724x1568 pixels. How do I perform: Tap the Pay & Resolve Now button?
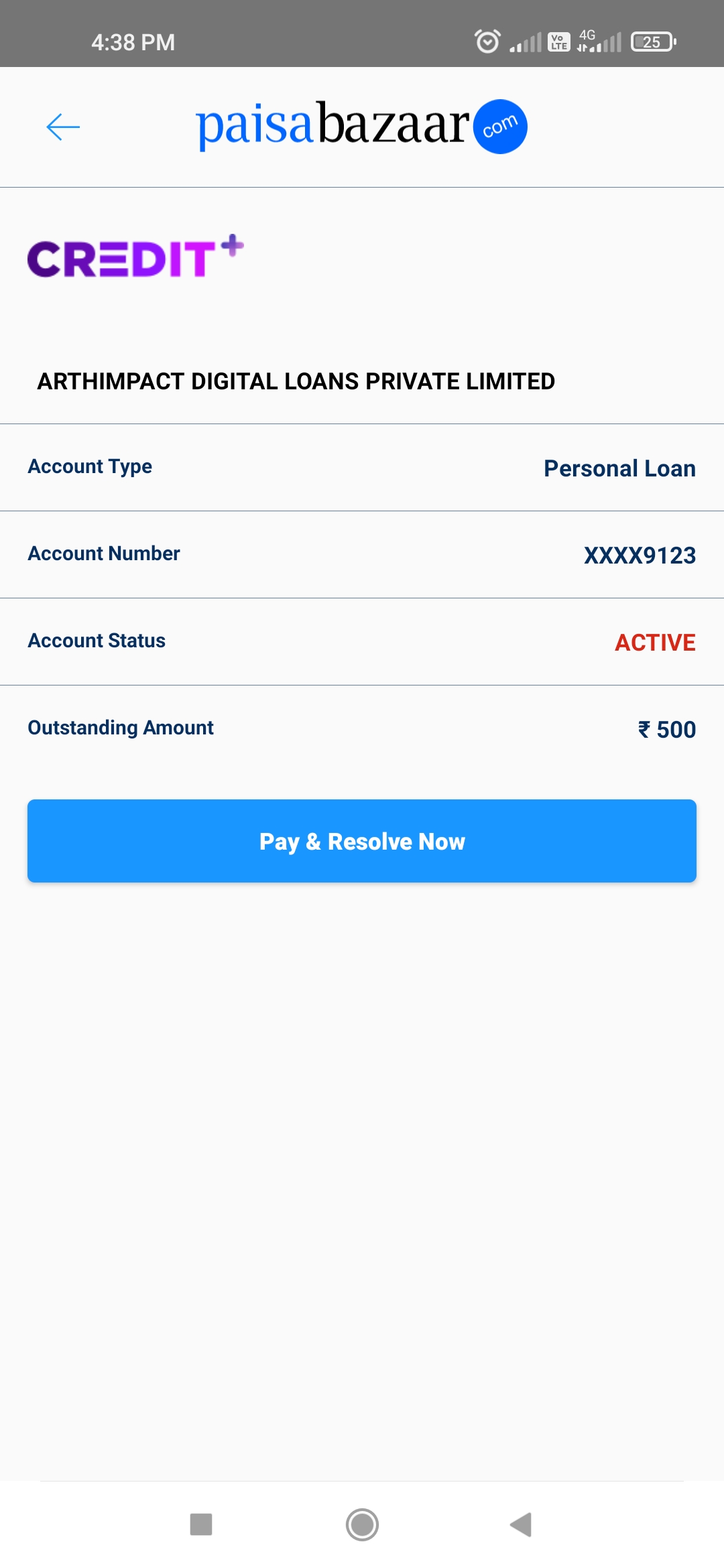[x=362, y=841]
